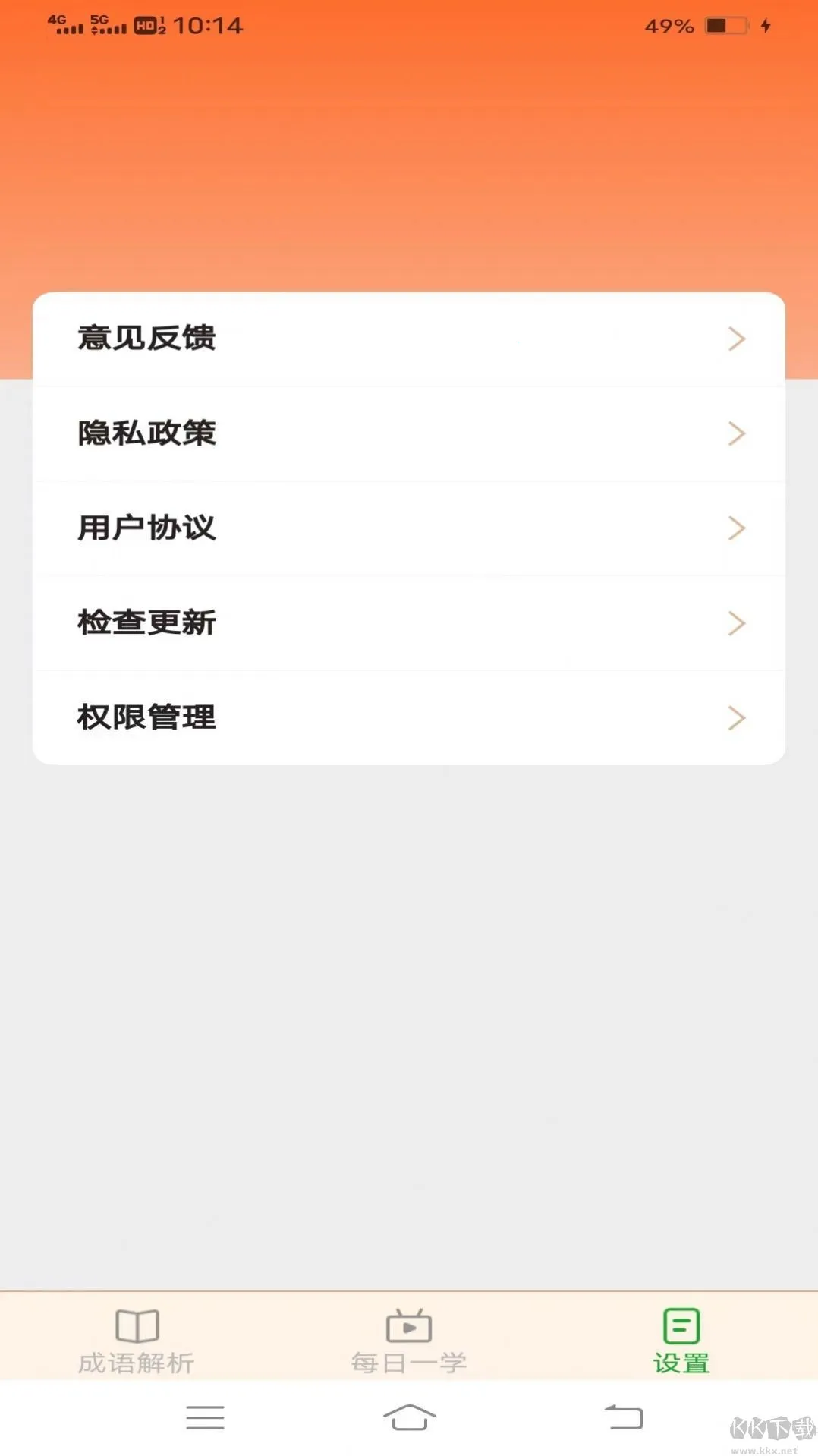Tap the 每日一学 TV icon
The height and width of the screenshot is (1456, 818).
(409, 1328)
